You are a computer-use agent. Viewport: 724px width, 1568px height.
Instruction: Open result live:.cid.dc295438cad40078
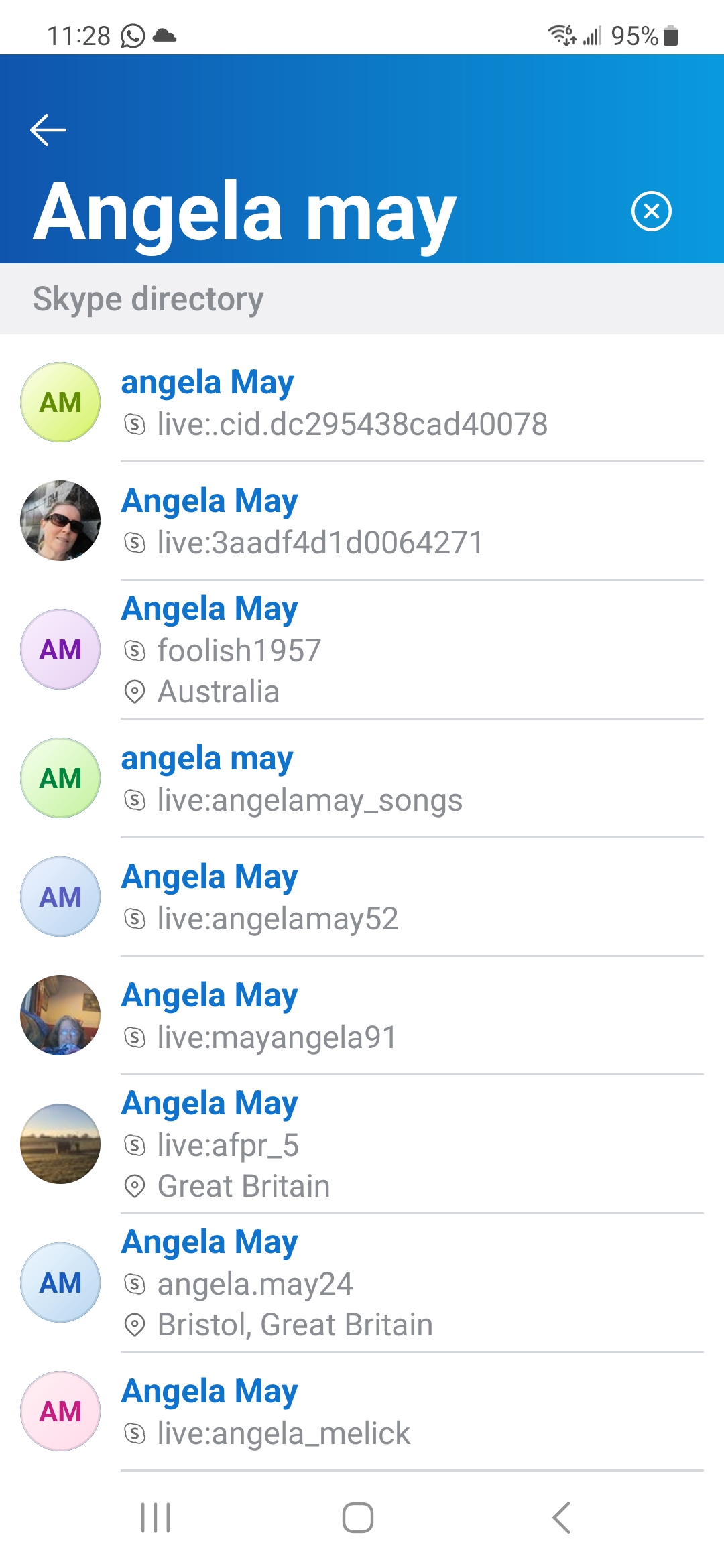coord(362,402)
